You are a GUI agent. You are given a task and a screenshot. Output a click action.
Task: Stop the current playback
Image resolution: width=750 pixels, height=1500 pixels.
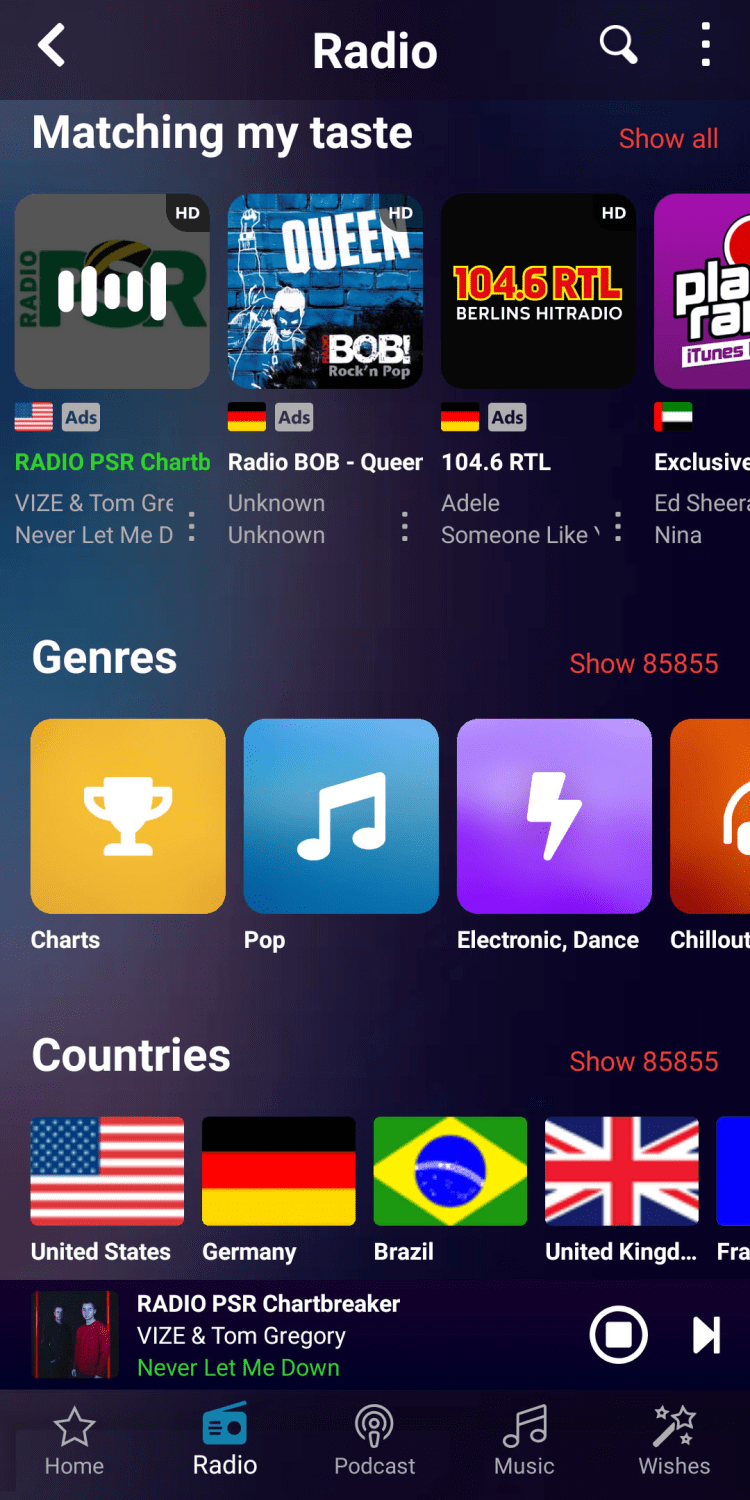(x=618, y=1335)
